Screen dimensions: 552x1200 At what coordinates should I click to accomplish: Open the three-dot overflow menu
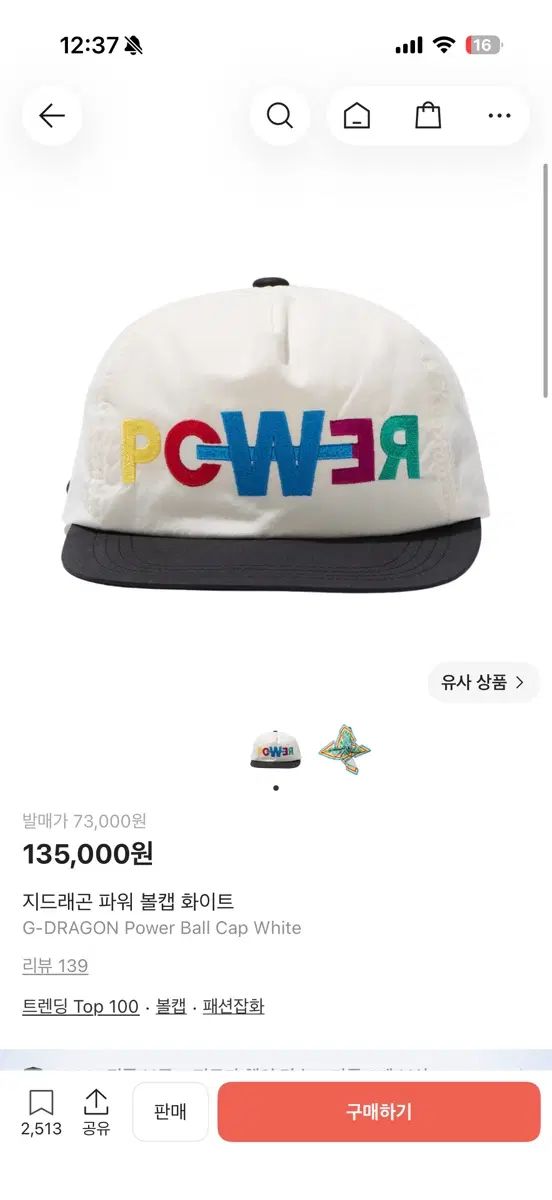tap(499, 116)
